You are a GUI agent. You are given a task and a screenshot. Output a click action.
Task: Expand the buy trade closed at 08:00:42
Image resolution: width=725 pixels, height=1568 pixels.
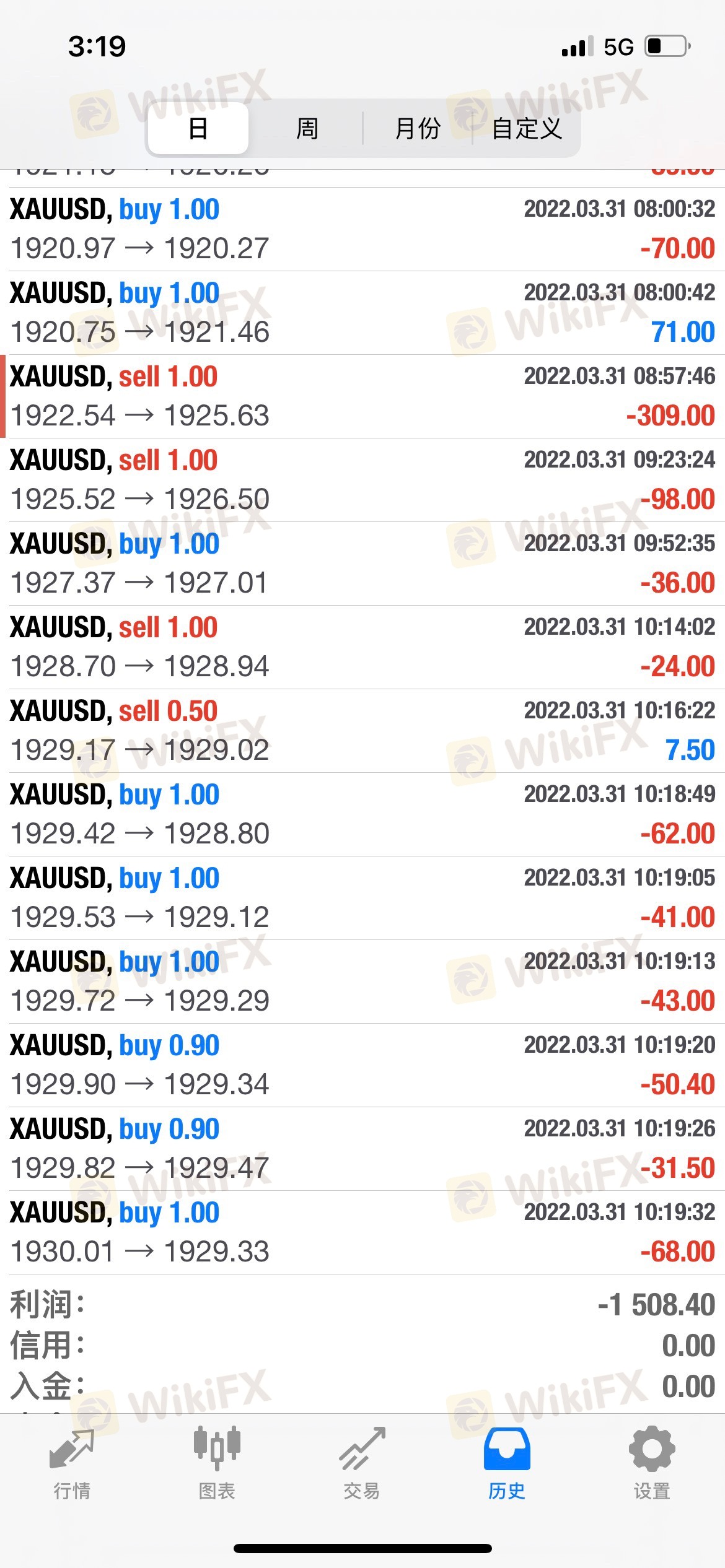pos(362,313)
